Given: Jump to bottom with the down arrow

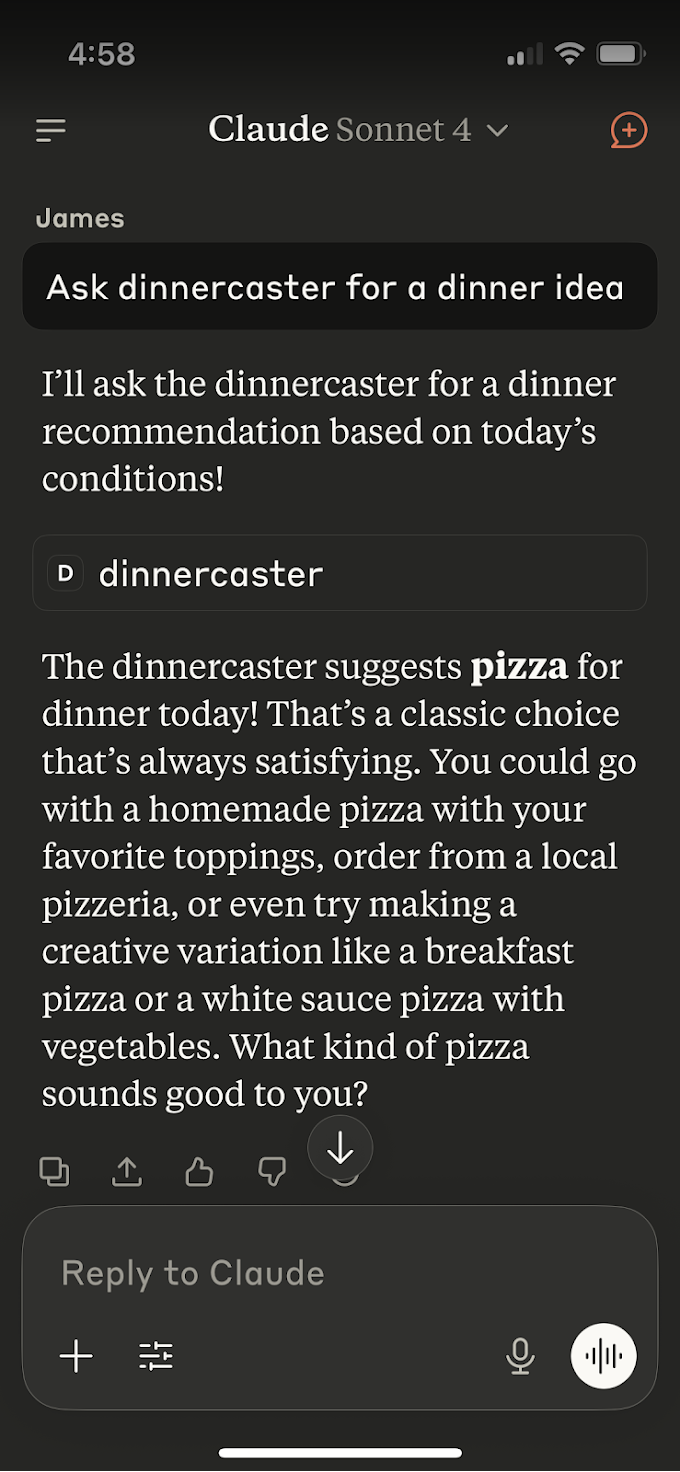Looking at the screenshot, I should (340, 1148).
